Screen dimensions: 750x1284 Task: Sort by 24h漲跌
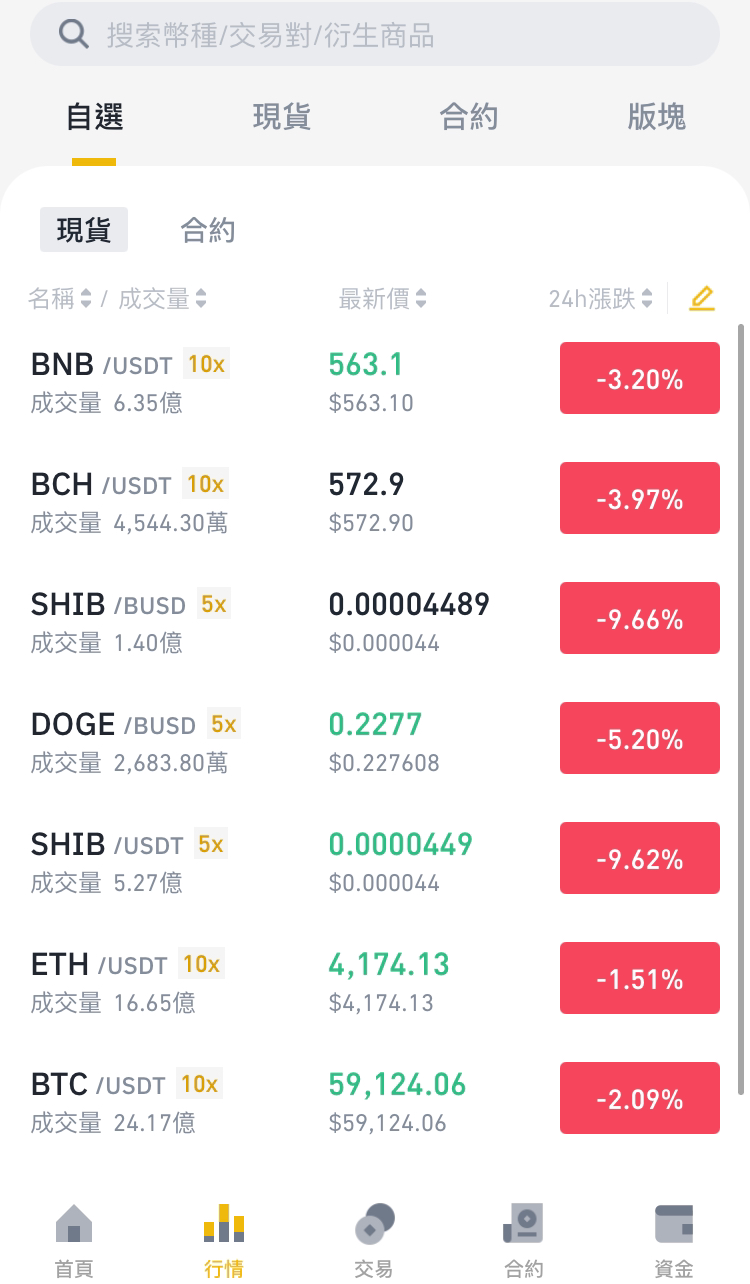coord(601,298)
